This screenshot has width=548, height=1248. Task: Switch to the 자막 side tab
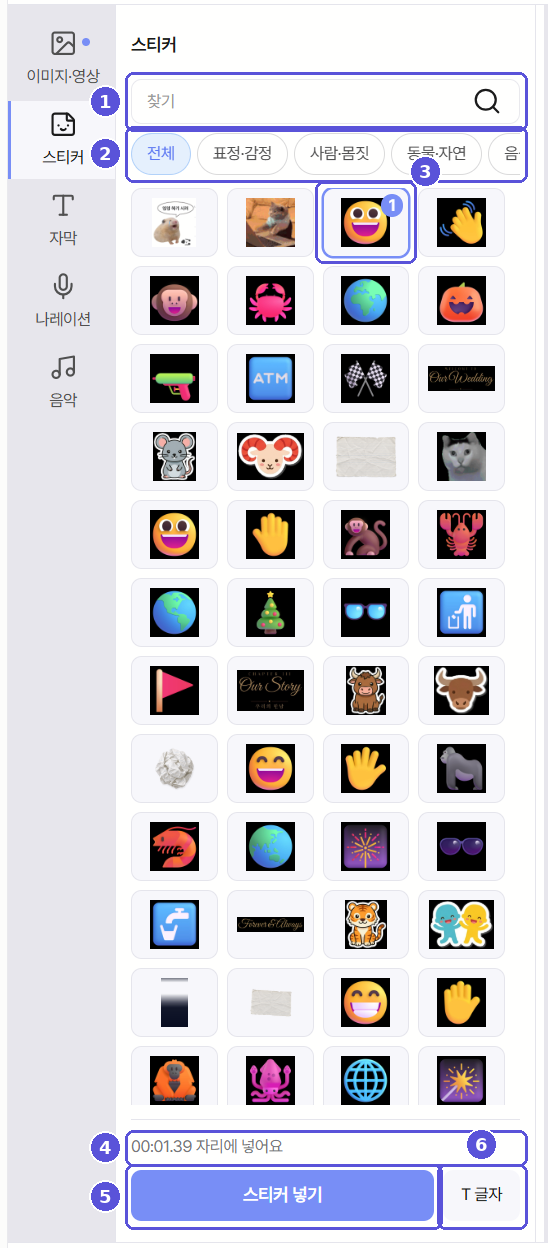(63, 220)
